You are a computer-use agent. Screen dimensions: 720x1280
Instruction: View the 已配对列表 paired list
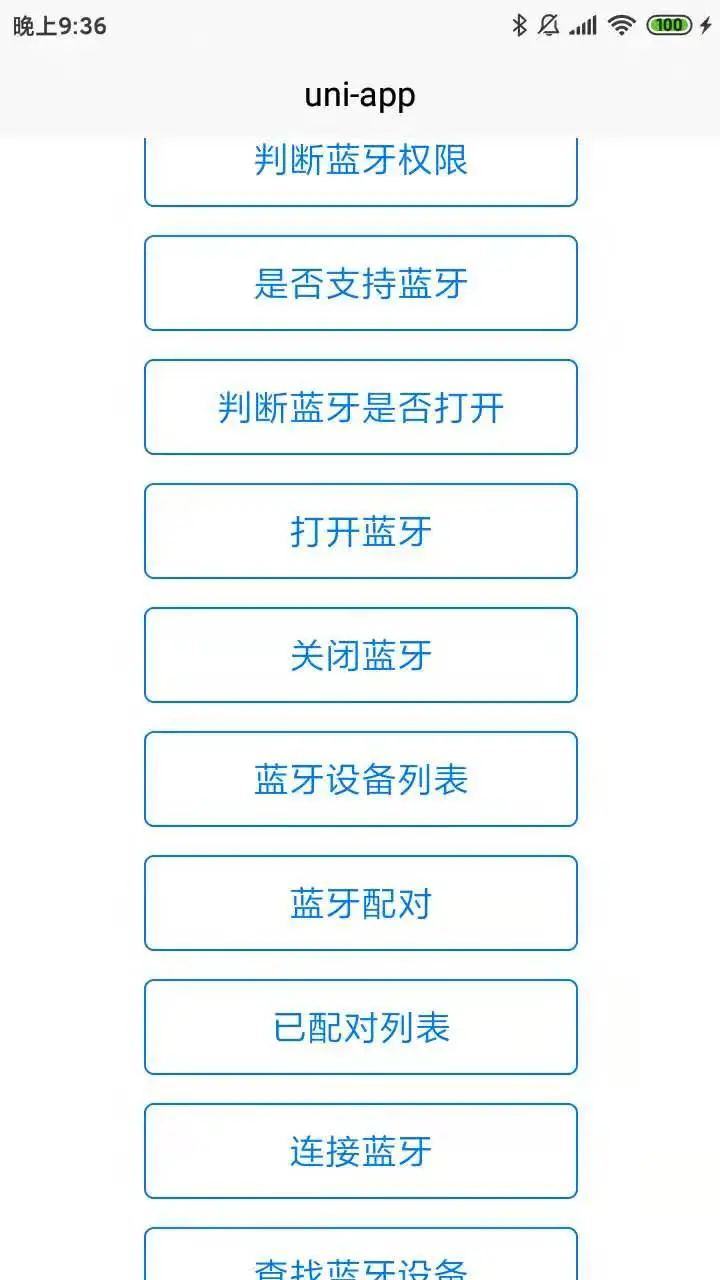(360, 1027)
